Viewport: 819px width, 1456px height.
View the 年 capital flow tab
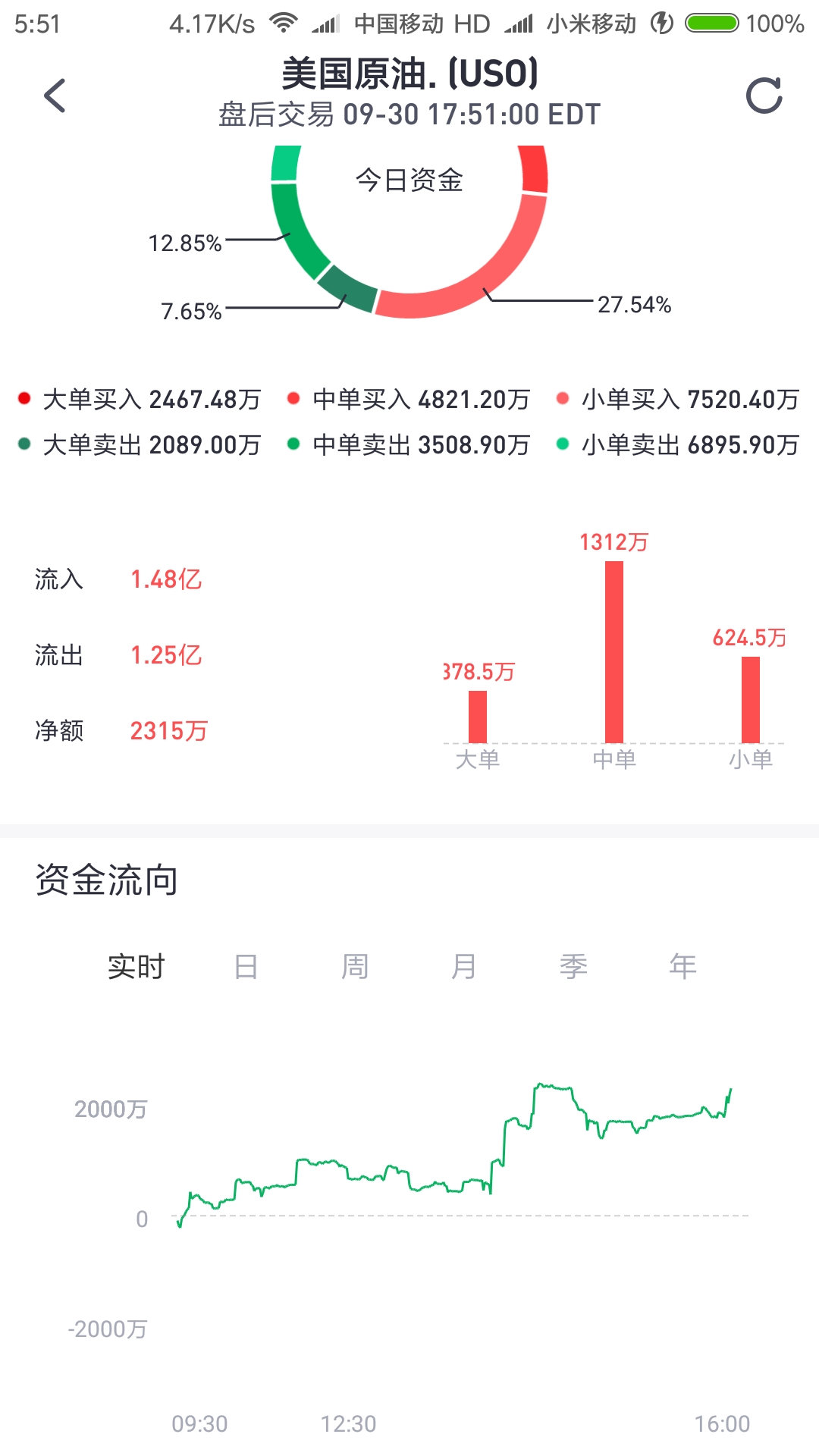pos(682,967)
